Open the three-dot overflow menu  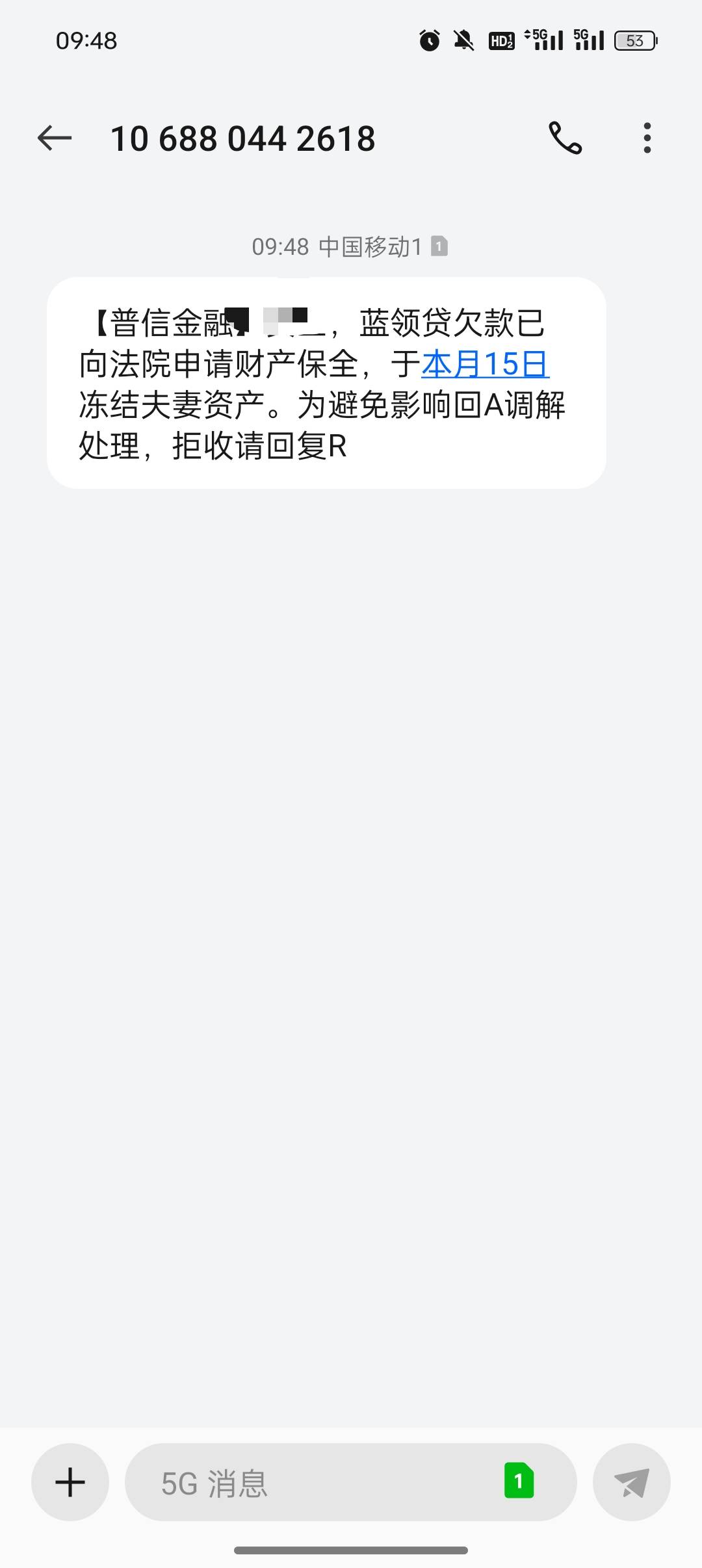647,138
